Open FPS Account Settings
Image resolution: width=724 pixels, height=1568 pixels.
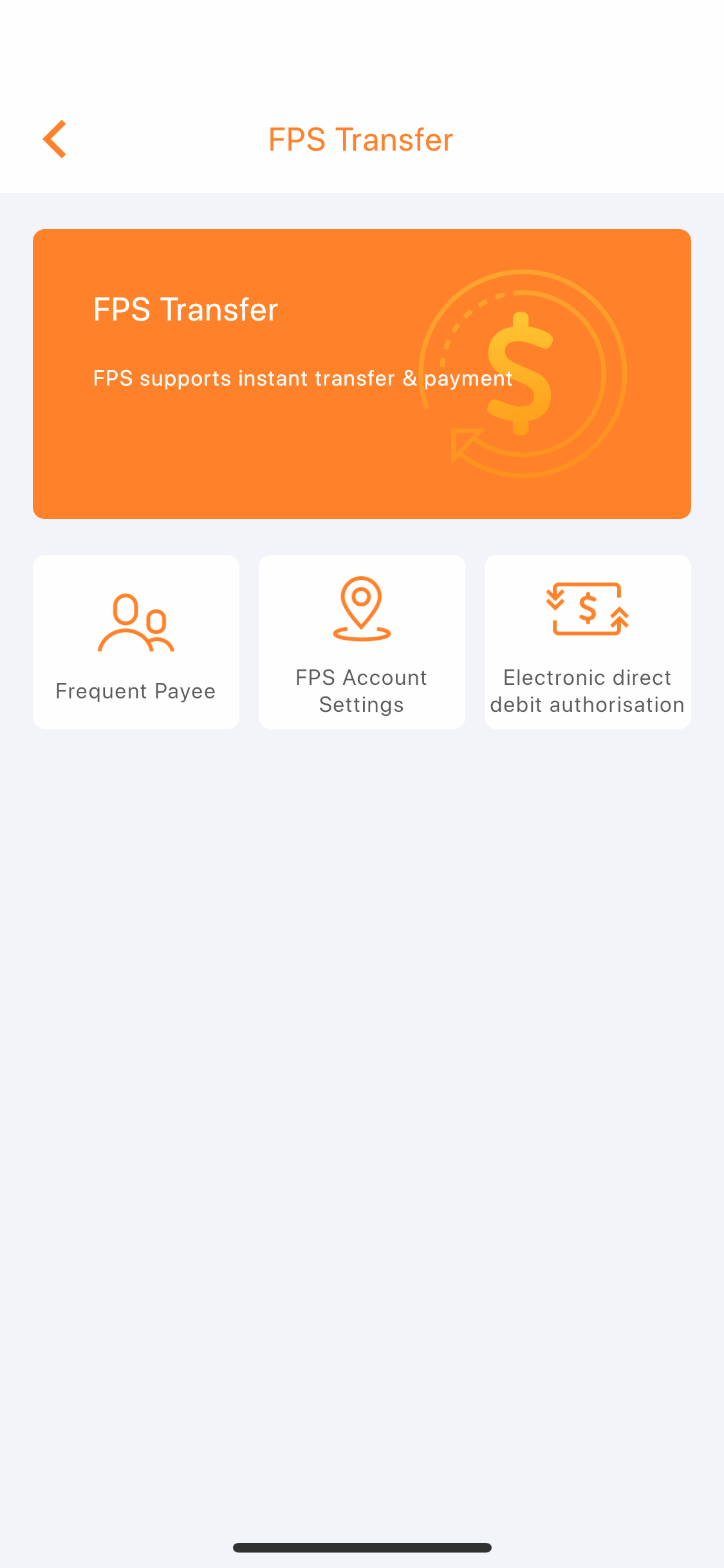[x=362, y=642]
